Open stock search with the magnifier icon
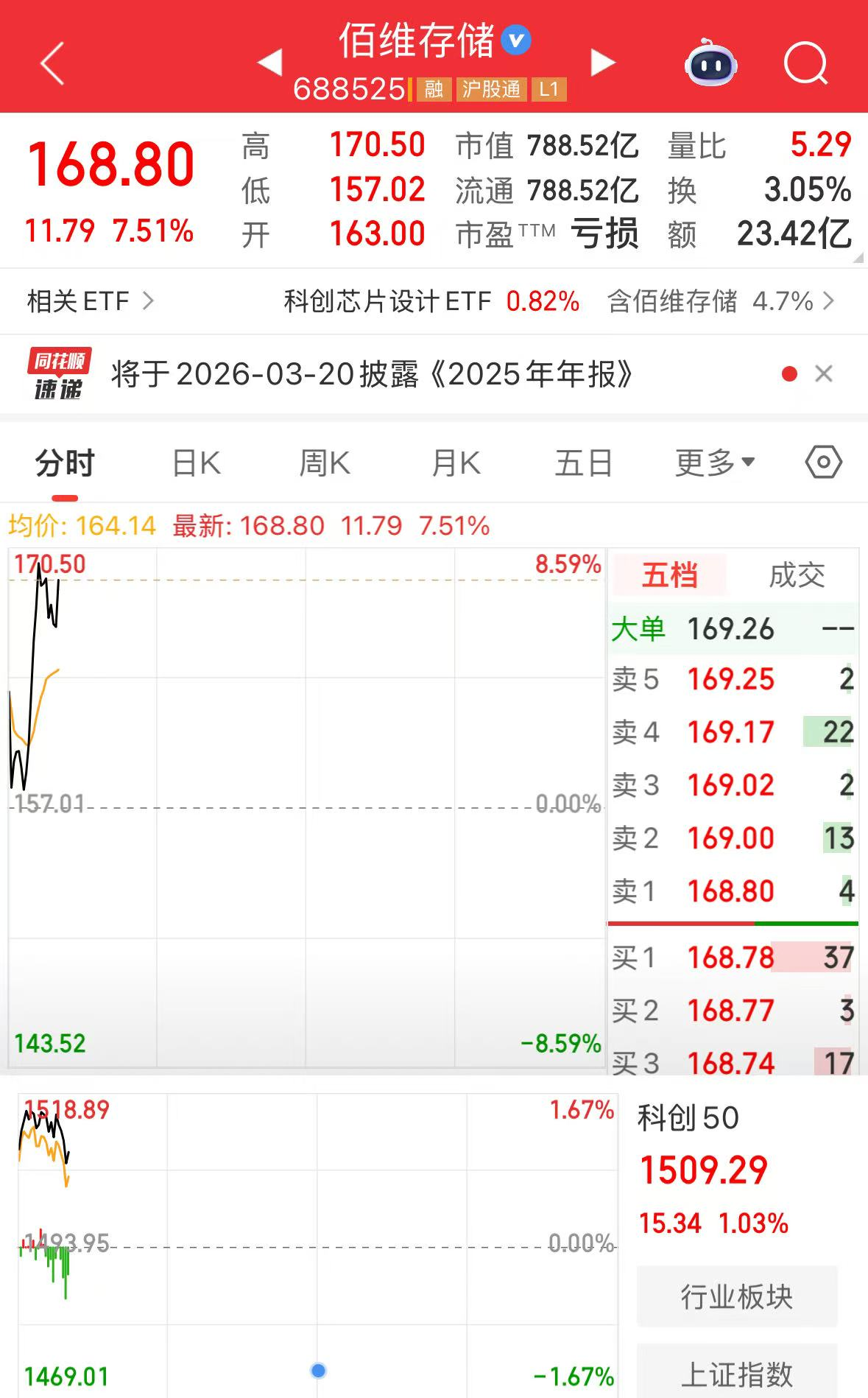Viewport: 868px width, 1398px height. coord(805,63)
